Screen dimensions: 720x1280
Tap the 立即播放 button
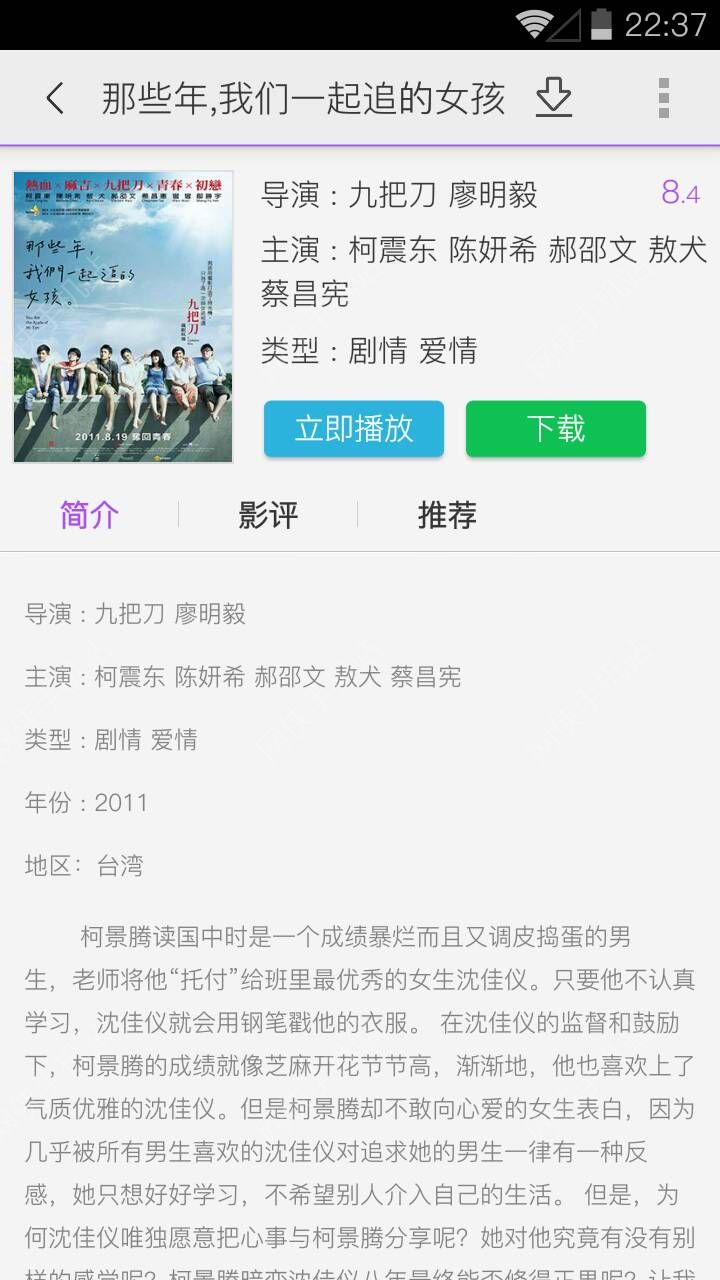(x=354, y=429)
